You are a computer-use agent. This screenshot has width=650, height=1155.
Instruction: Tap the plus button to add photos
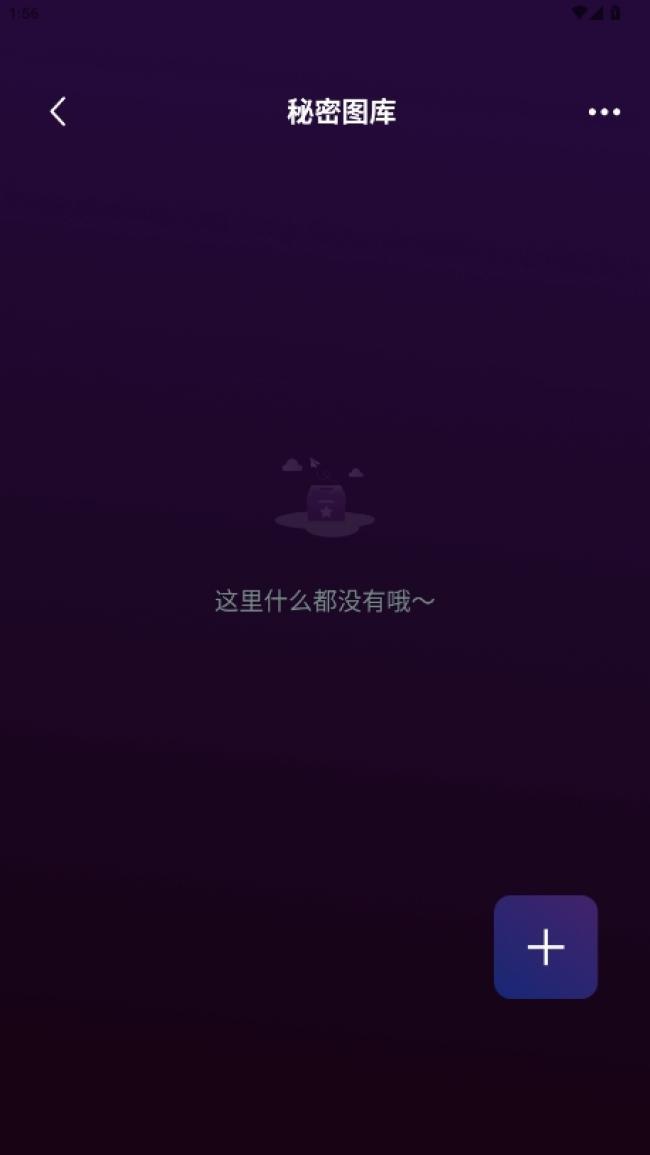[546, 947]
